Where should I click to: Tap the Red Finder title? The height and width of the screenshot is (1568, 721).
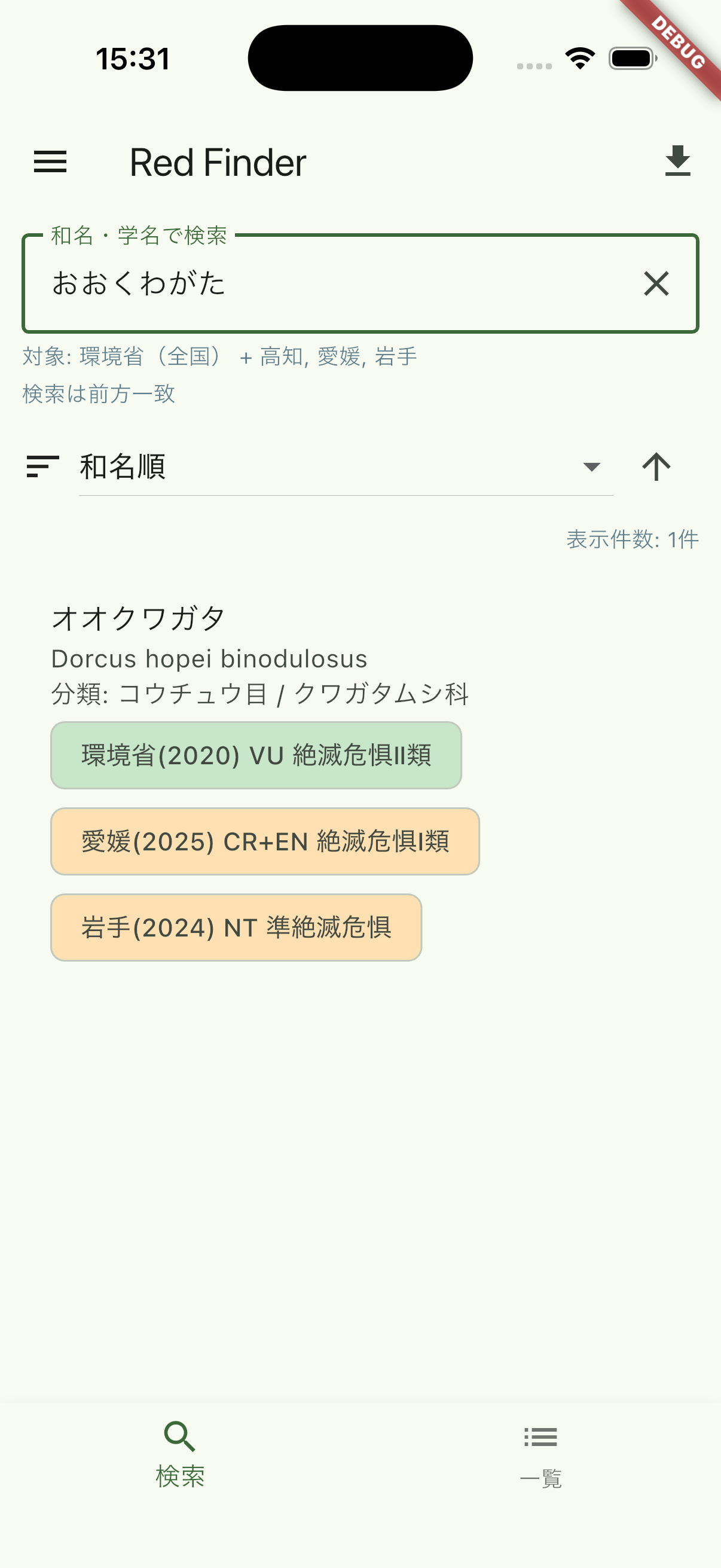[216, 161]
